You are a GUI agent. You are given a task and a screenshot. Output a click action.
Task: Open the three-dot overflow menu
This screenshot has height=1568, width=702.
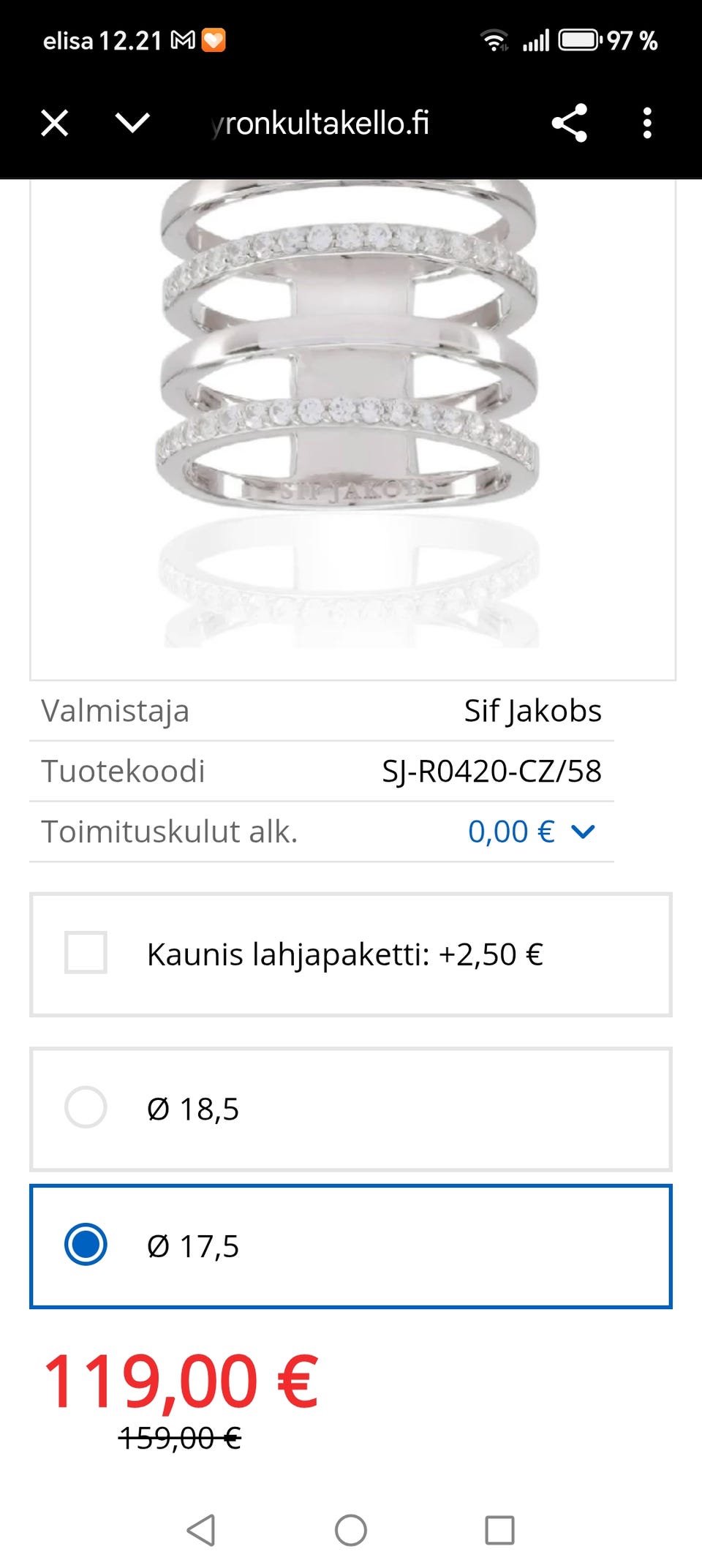pyautogui.click(x=646, y=122)
